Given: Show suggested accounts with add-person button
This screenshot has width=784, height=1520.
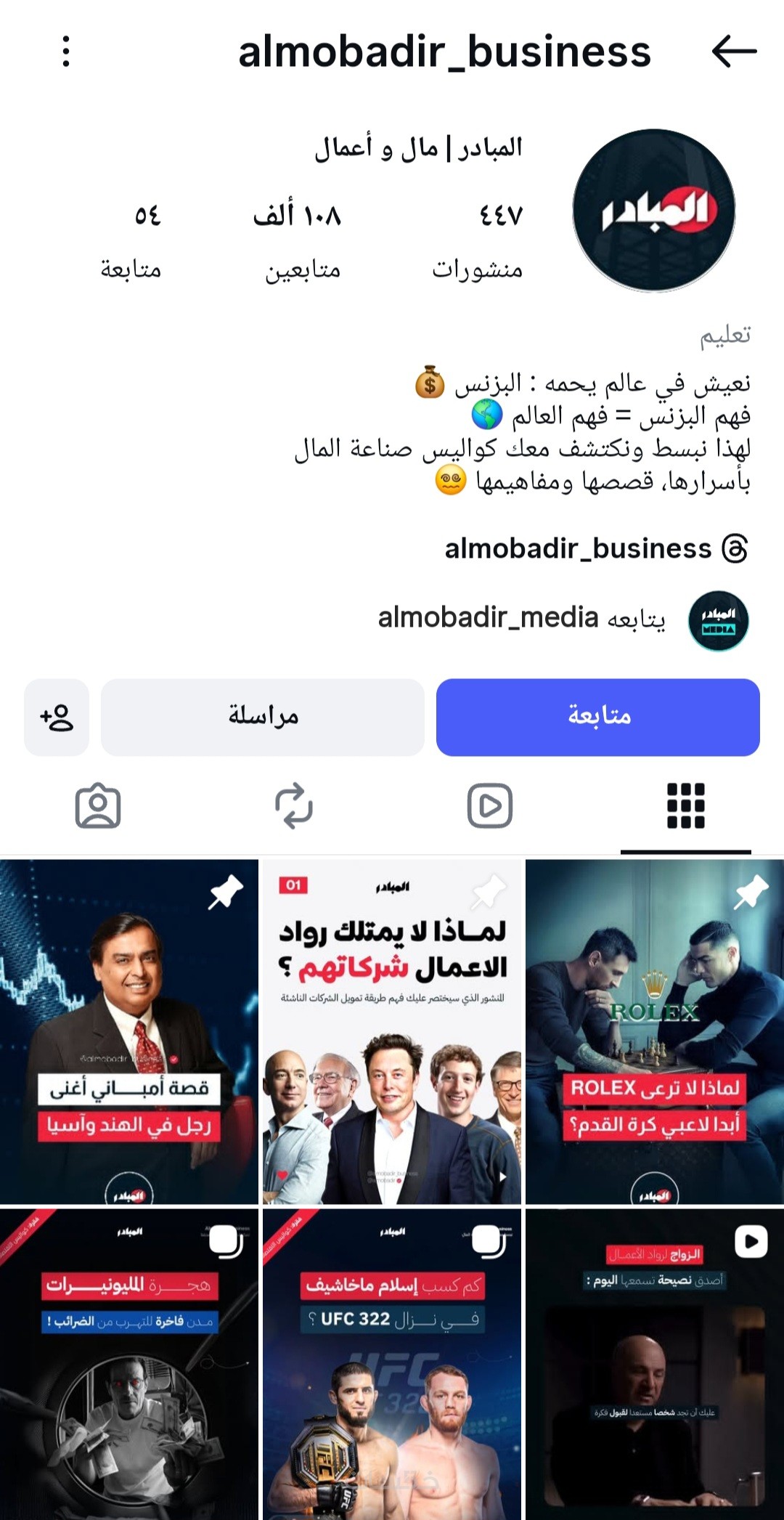Looking at the screenshot, I should (57, 717).
